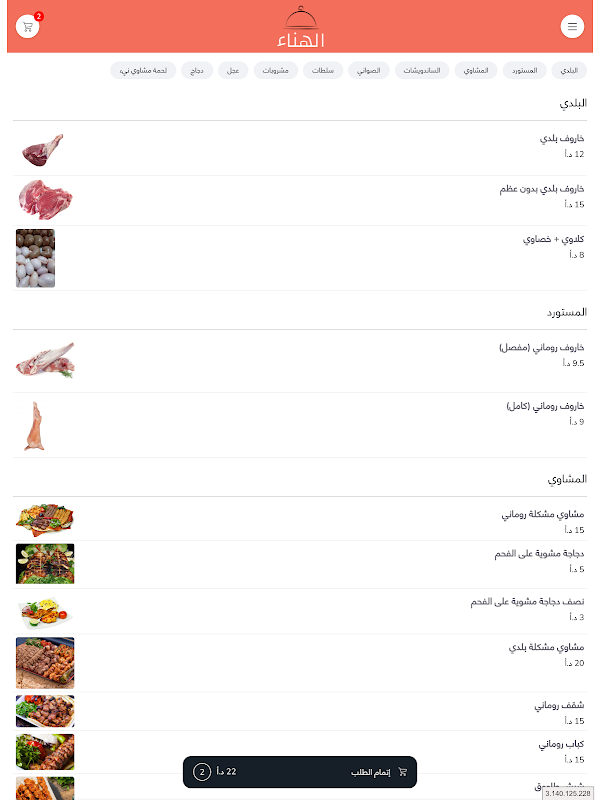Switch to the الساندويشات chip

click(x=422, y=70)
